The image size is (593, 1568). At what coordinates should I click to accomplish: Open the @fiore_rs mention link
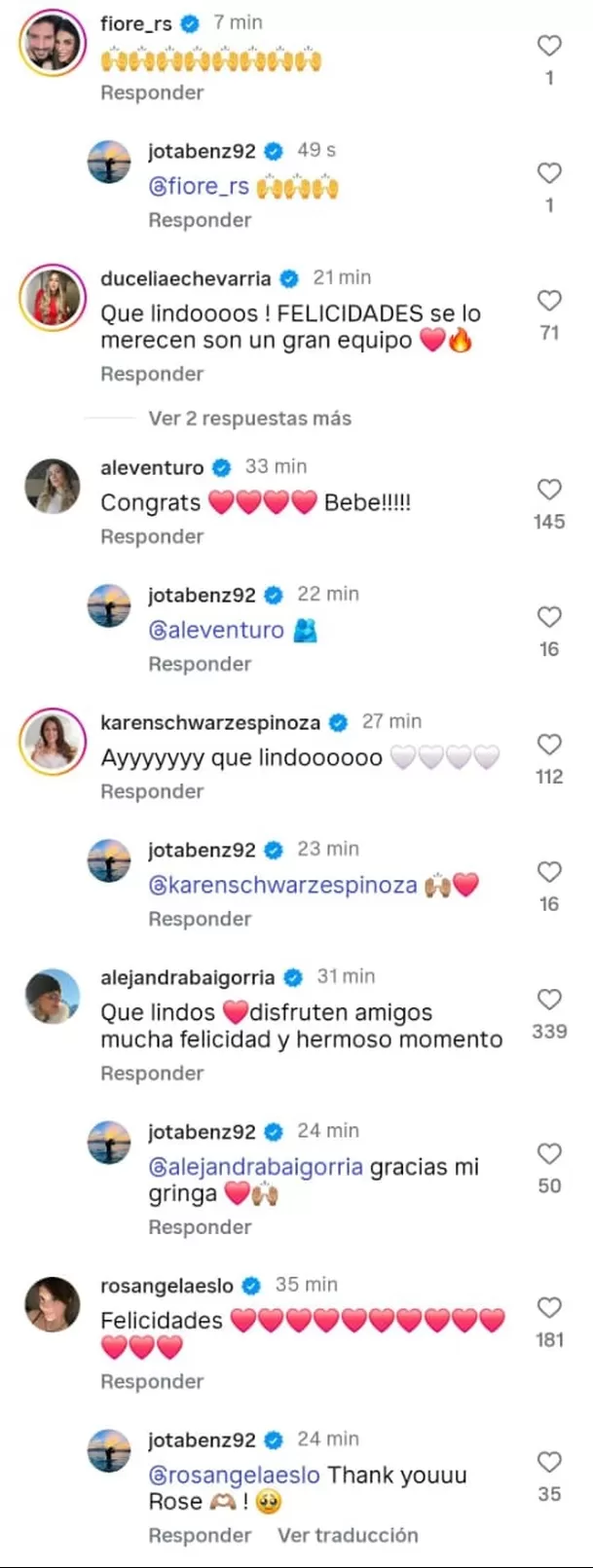199,186
